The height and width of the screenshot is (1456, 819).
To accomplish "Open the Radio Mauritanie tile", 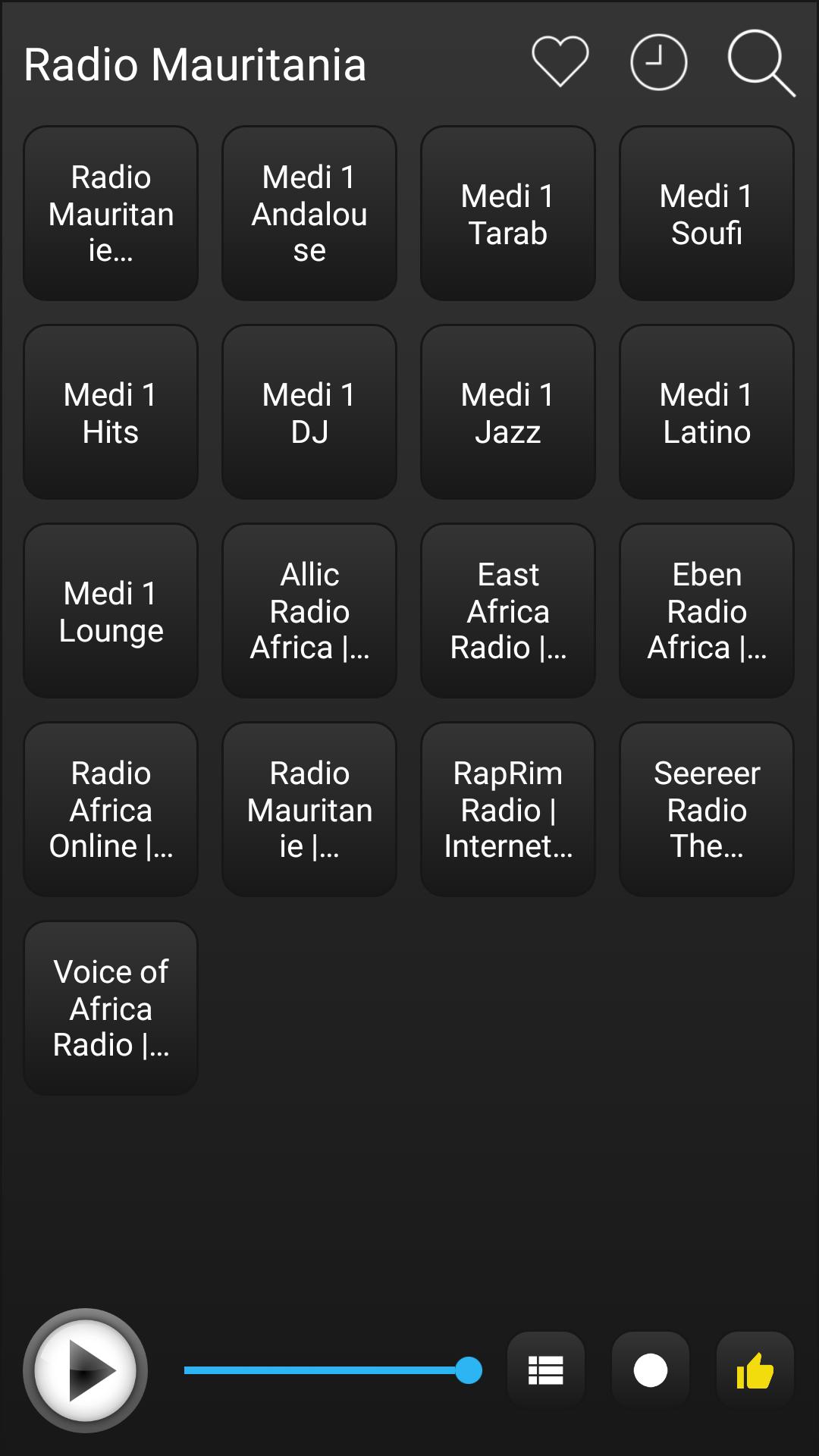I will point(110,214).
